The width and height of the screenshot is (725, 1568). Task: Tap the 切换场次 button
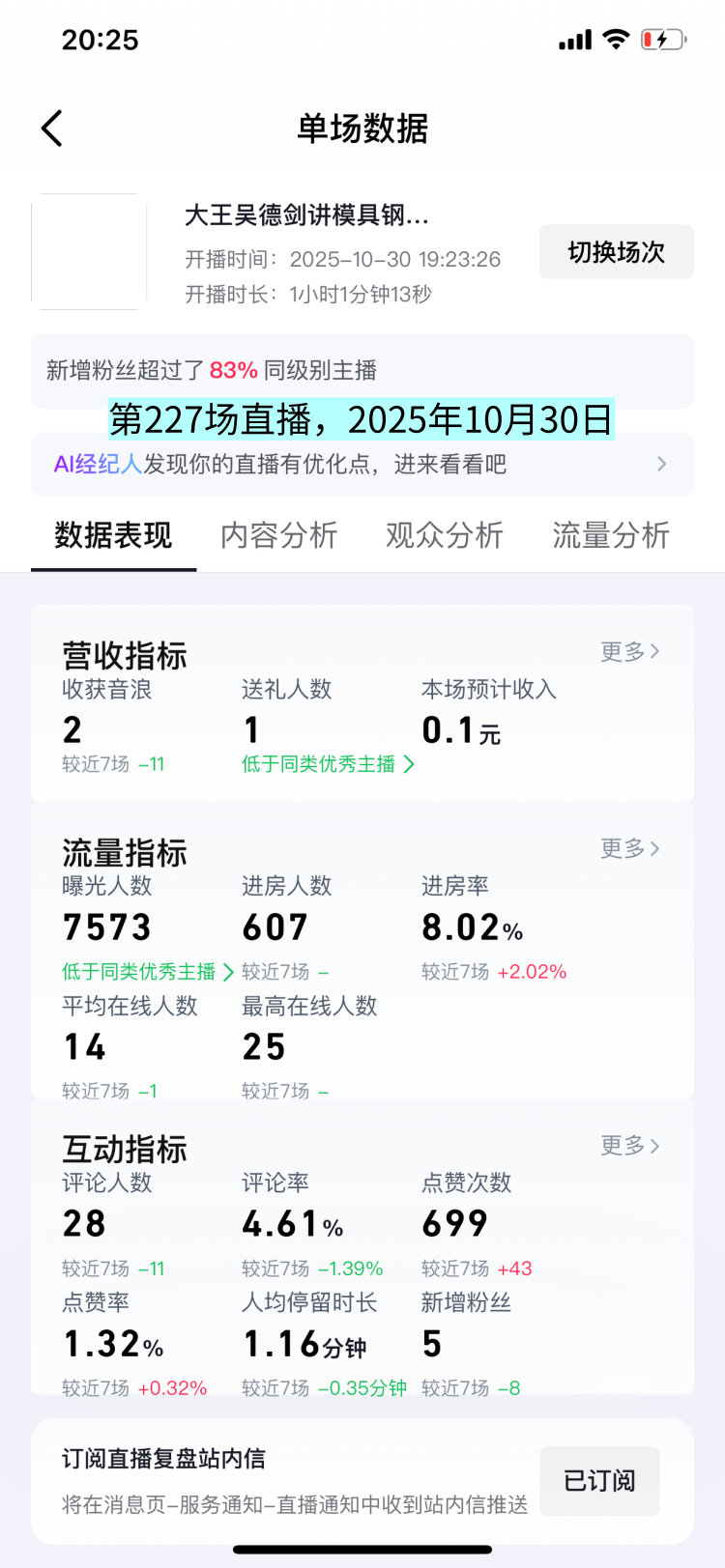[x=616, y=252]
